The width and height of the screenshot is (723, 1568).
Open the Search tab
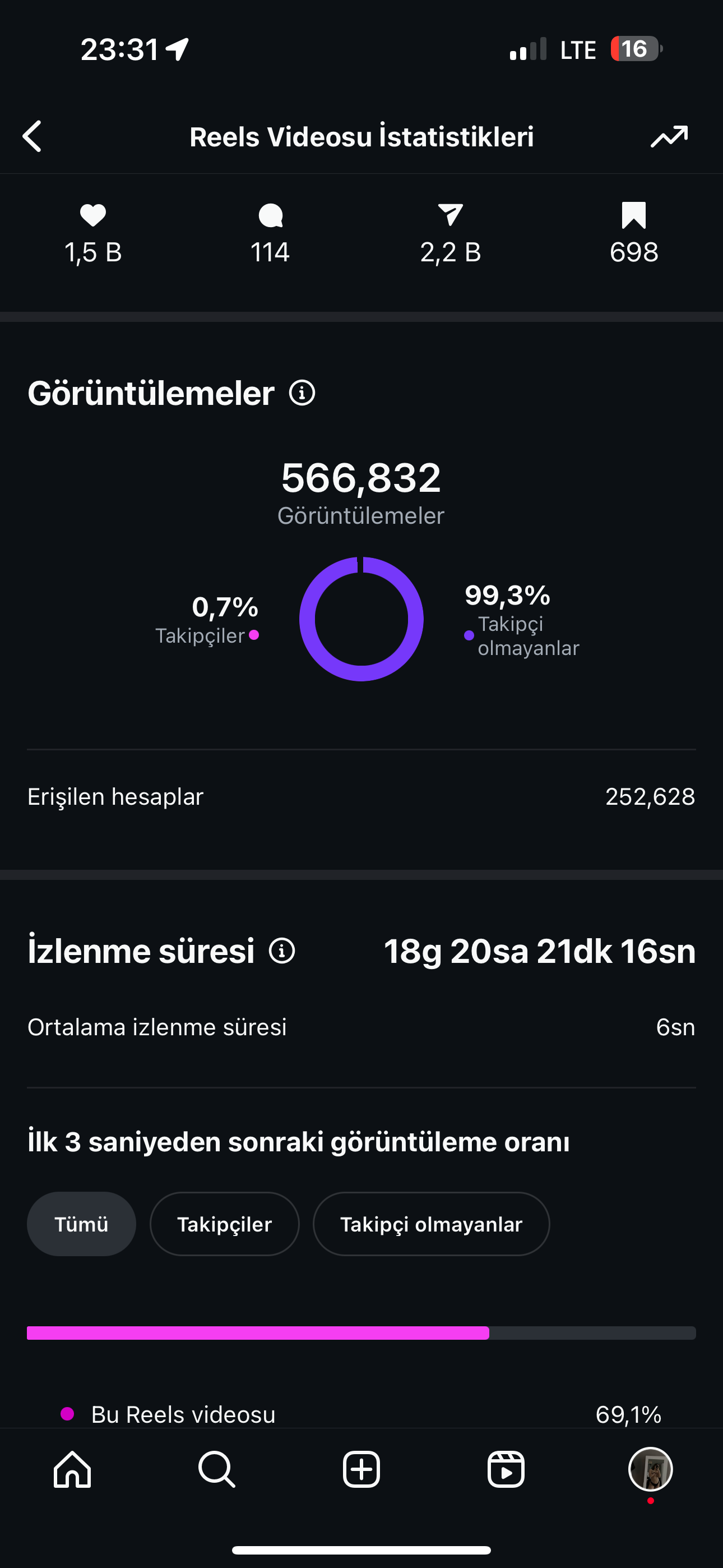[217, 1469]
